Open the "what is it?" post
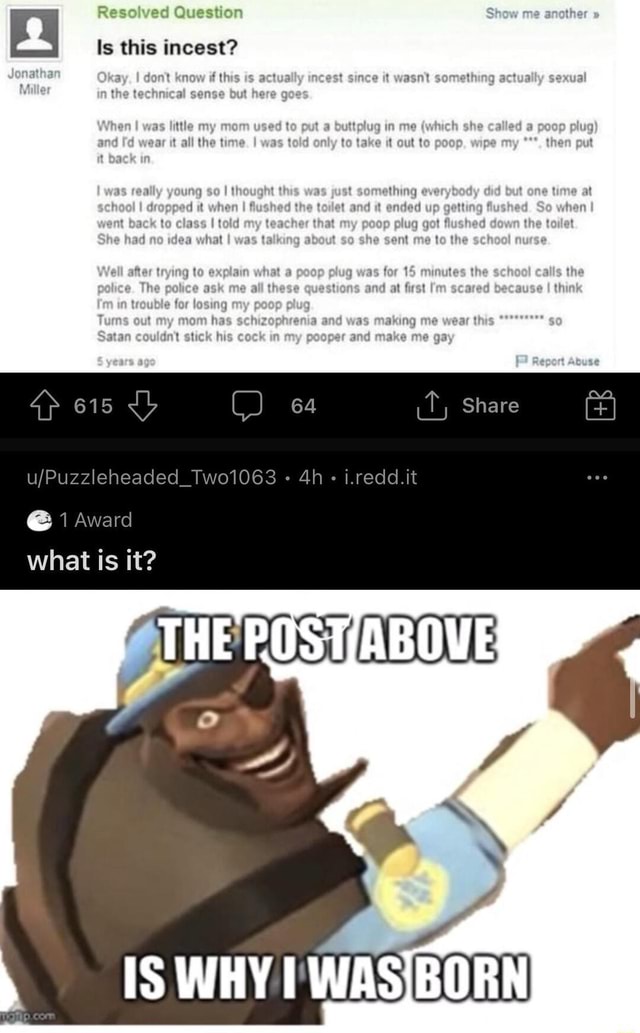 click(92, 560)
